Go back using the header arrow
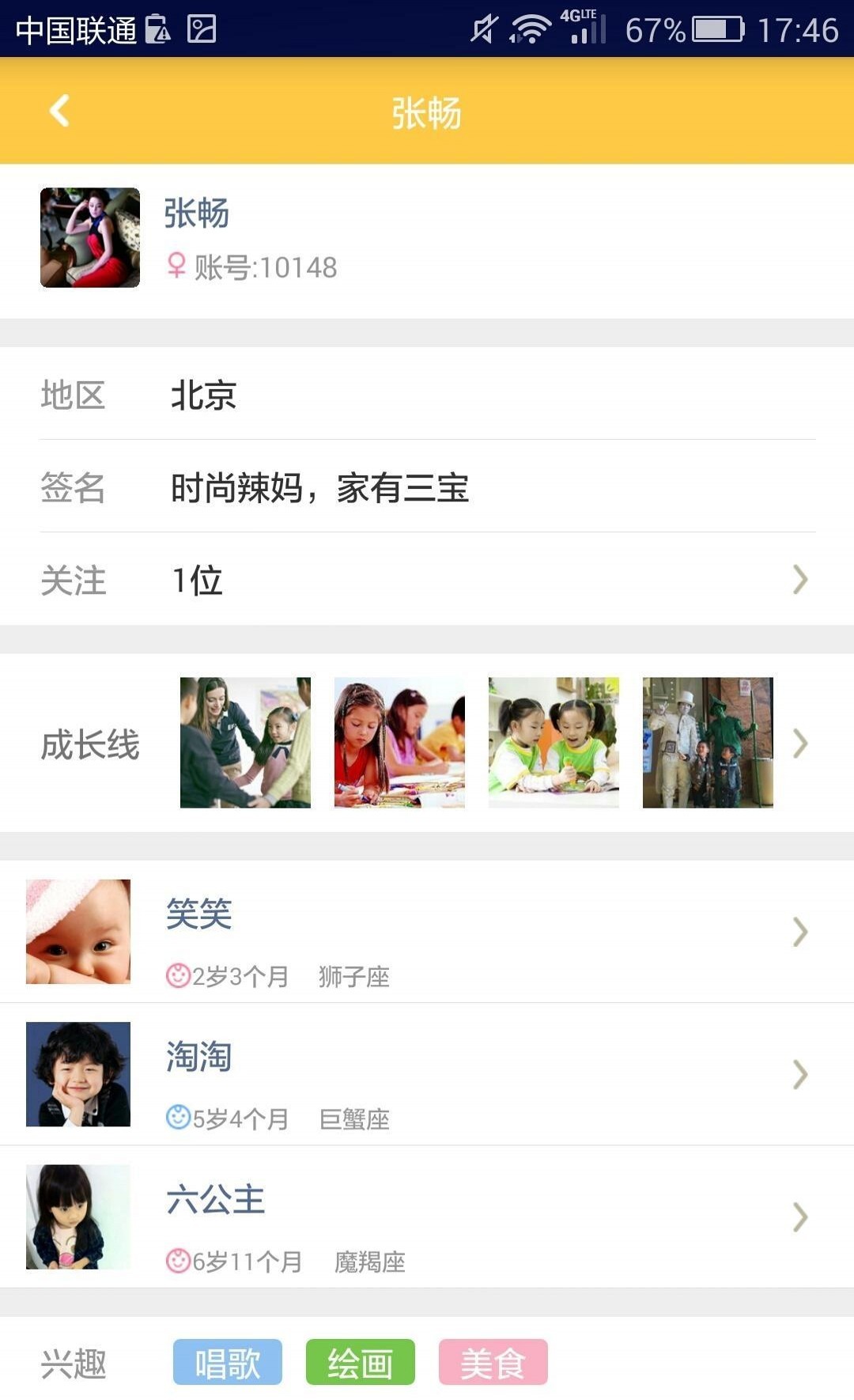 59,111
